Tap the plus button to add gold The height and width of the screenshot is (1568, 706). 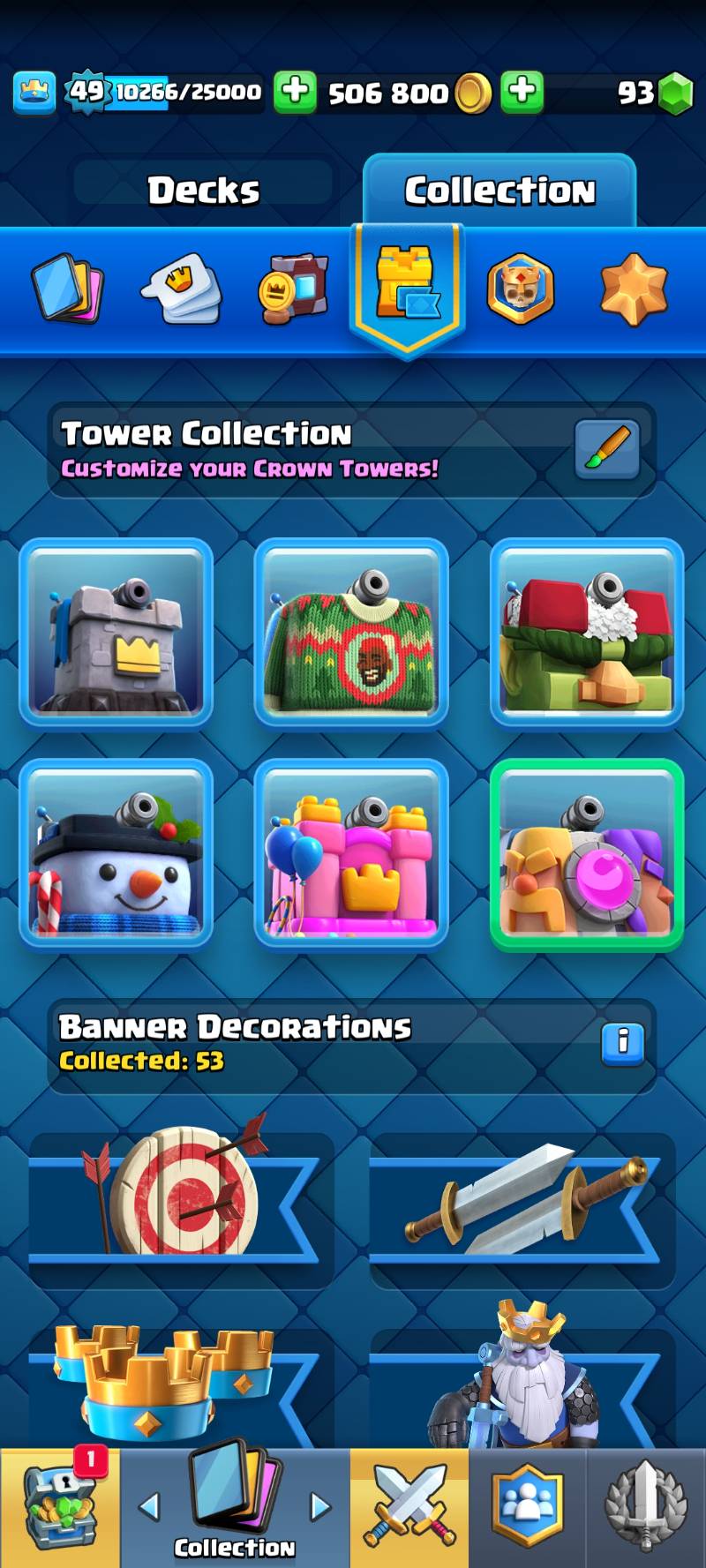click(x=295, y=91)
